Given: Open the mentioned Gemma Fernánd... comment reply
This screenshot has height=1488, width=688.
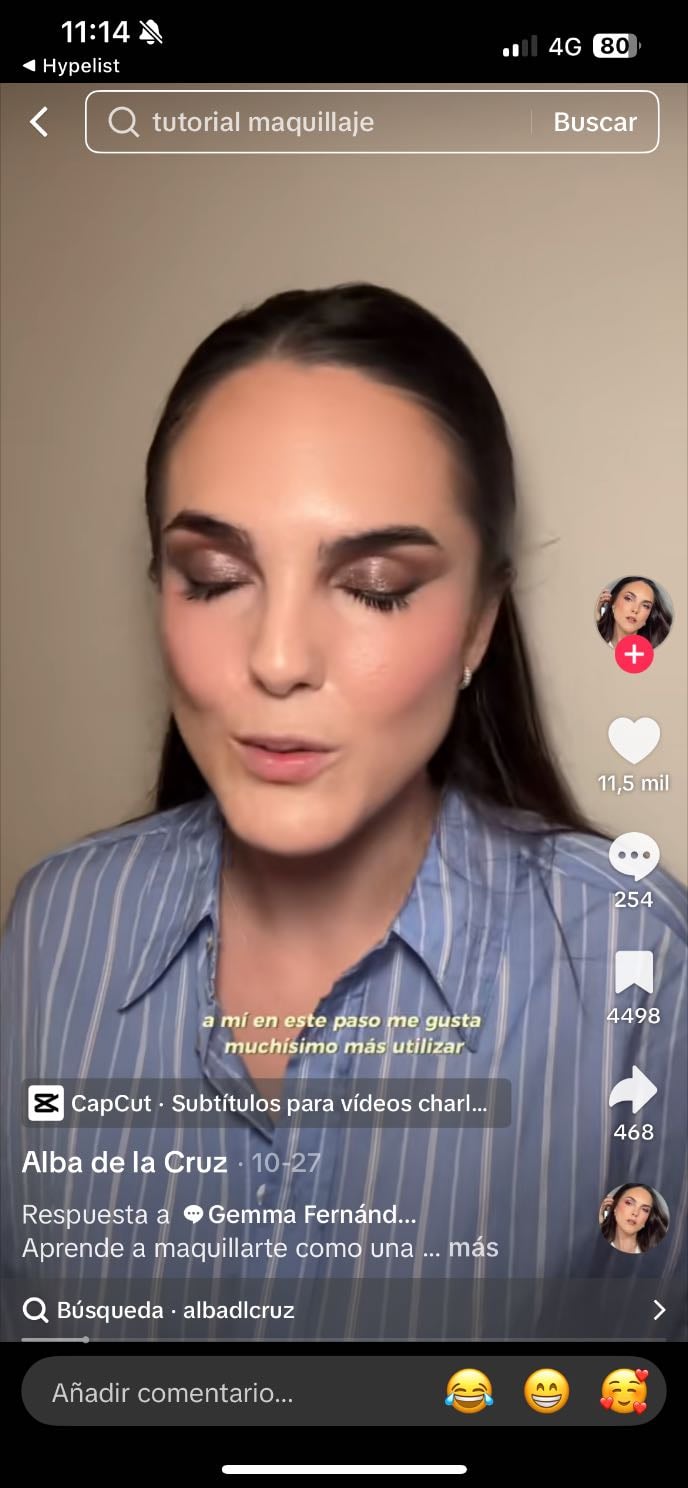Looking at the screenshot, I should (x=300, y=1215).
